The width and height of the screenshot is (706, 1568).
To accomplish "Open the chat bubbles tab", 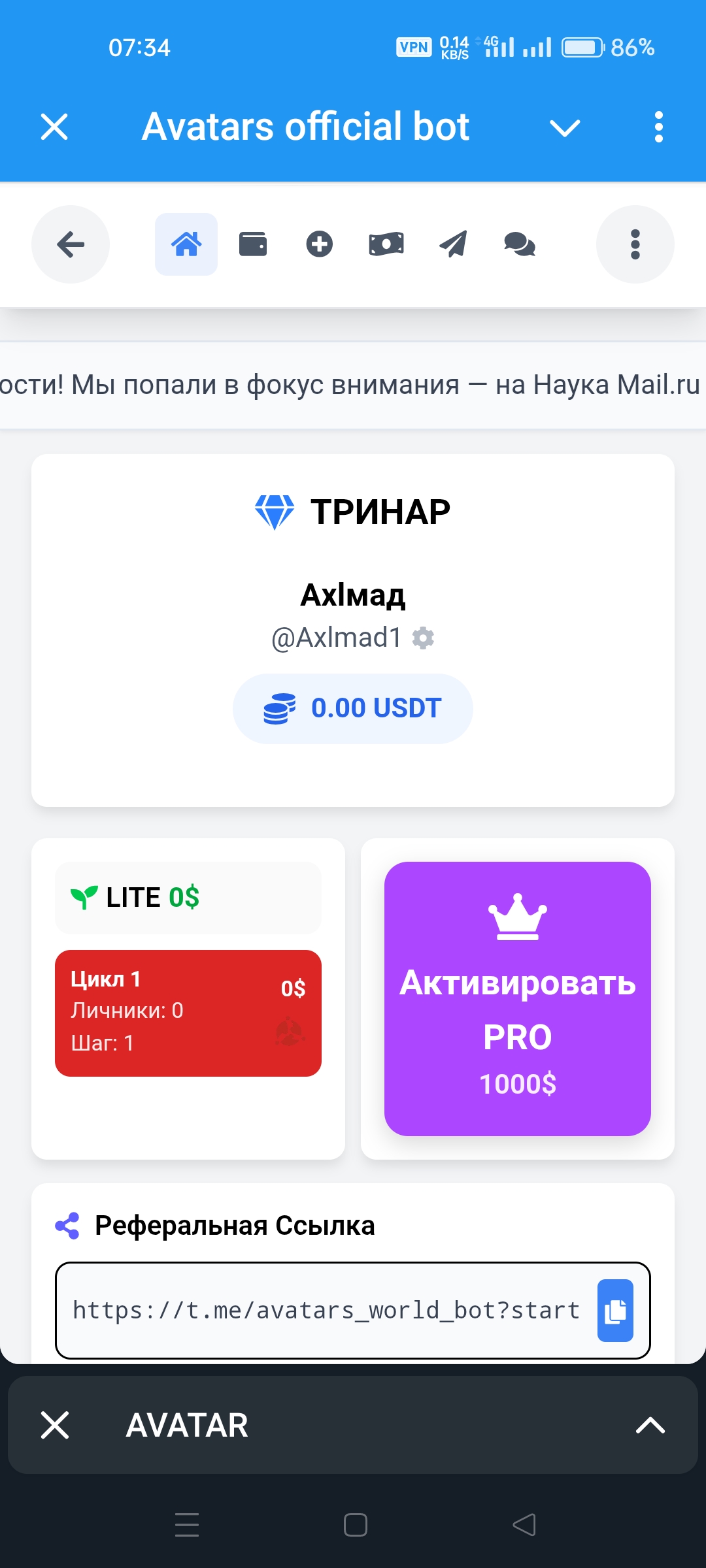I will (520, 244).
